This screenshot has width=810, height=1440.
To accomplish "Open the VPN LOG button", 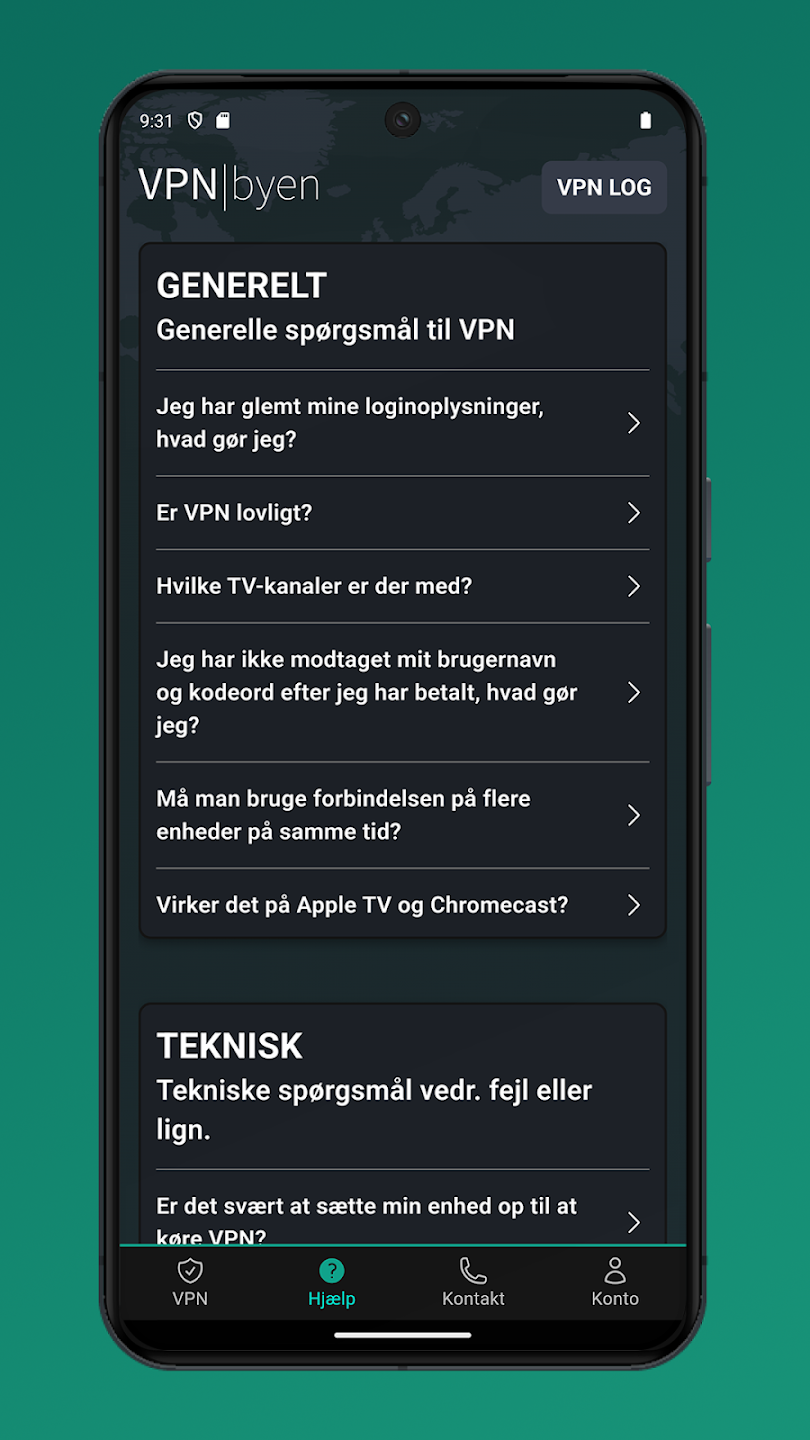I will pyautogui.click(x=604, y=187).
